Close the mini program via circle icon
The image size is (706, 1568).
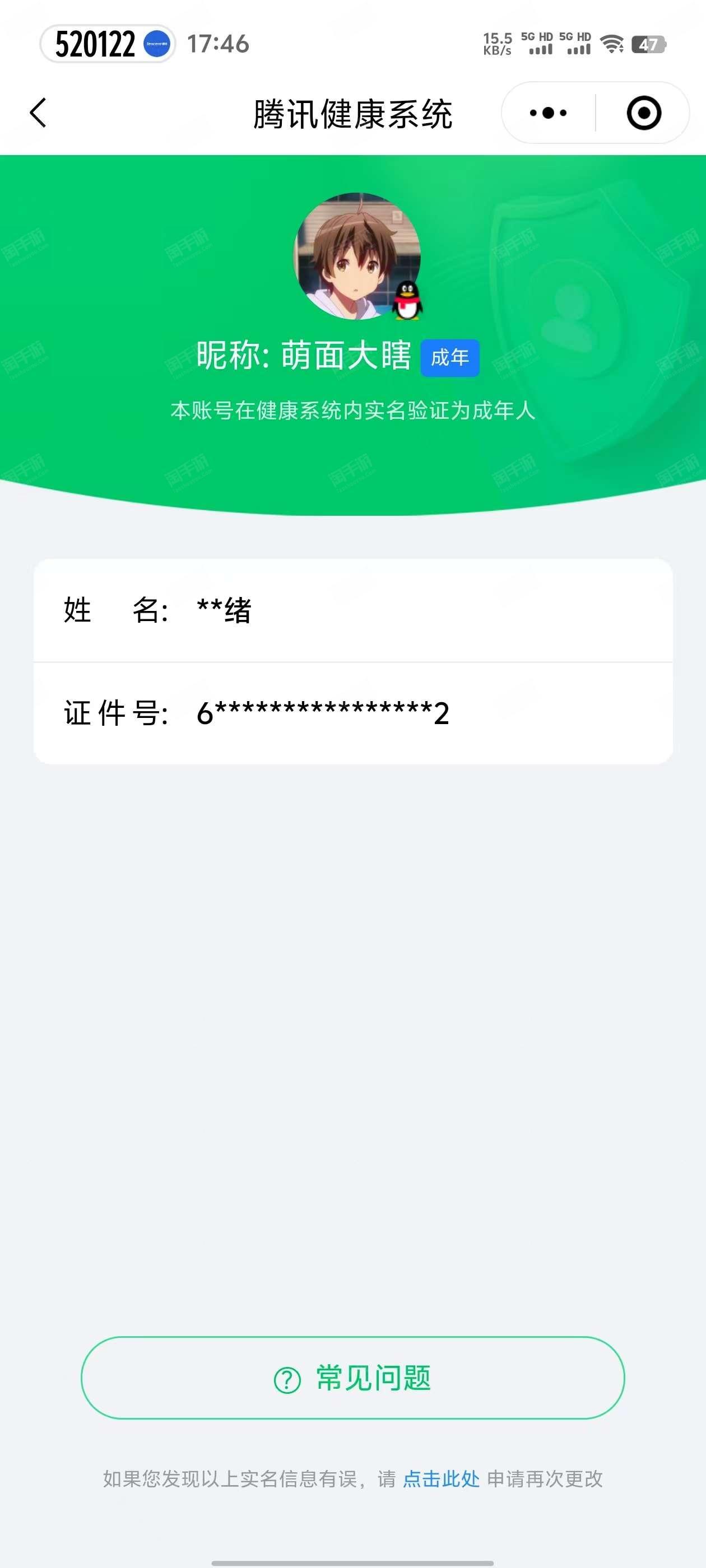click(643, 113)
